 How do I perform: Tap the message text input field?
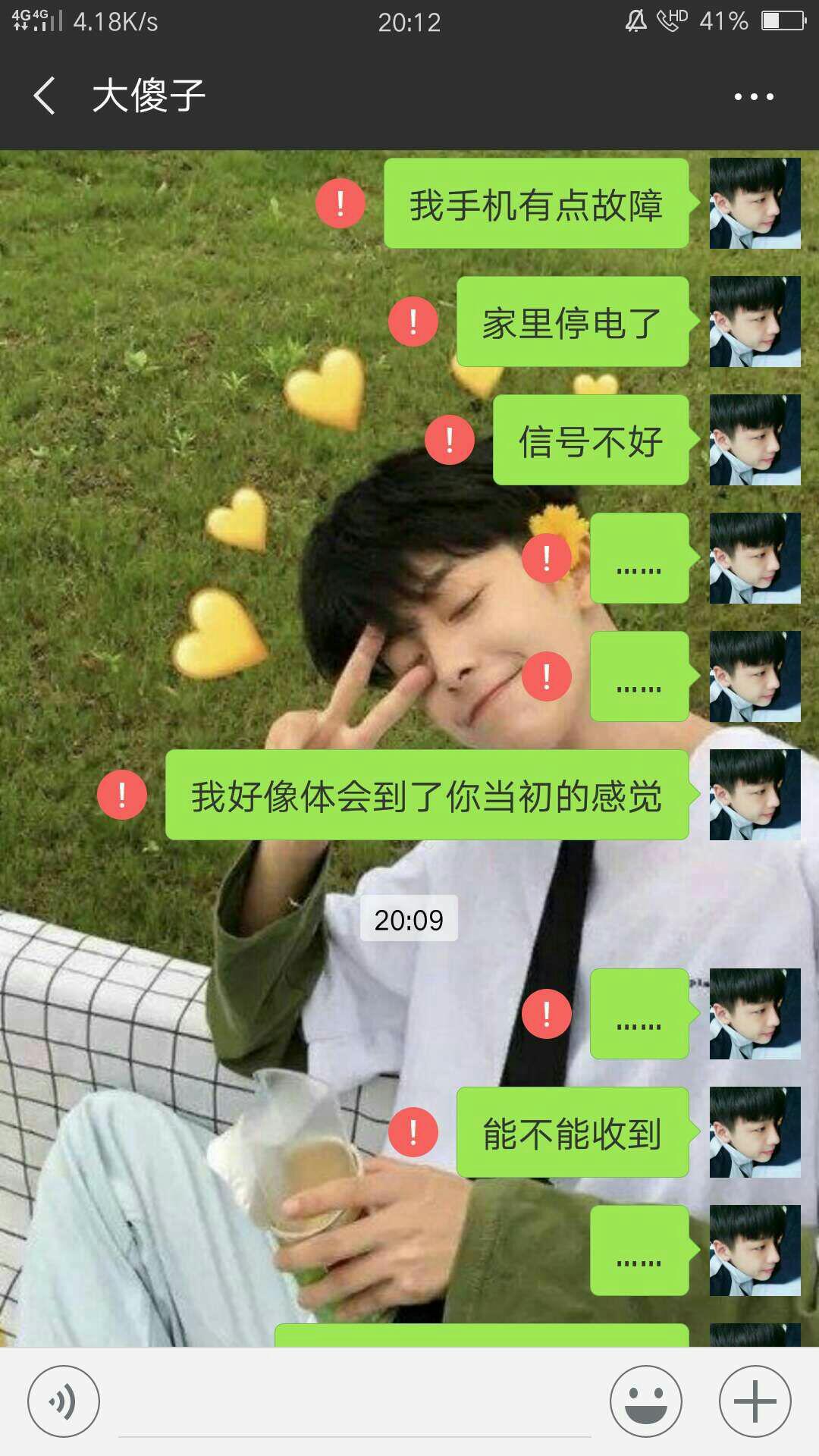click(355, 1403)
